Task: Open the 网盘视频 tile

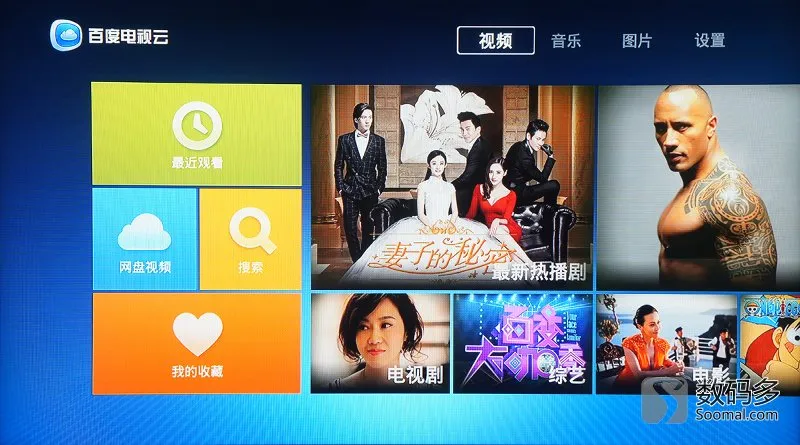Action: point(144,239)
